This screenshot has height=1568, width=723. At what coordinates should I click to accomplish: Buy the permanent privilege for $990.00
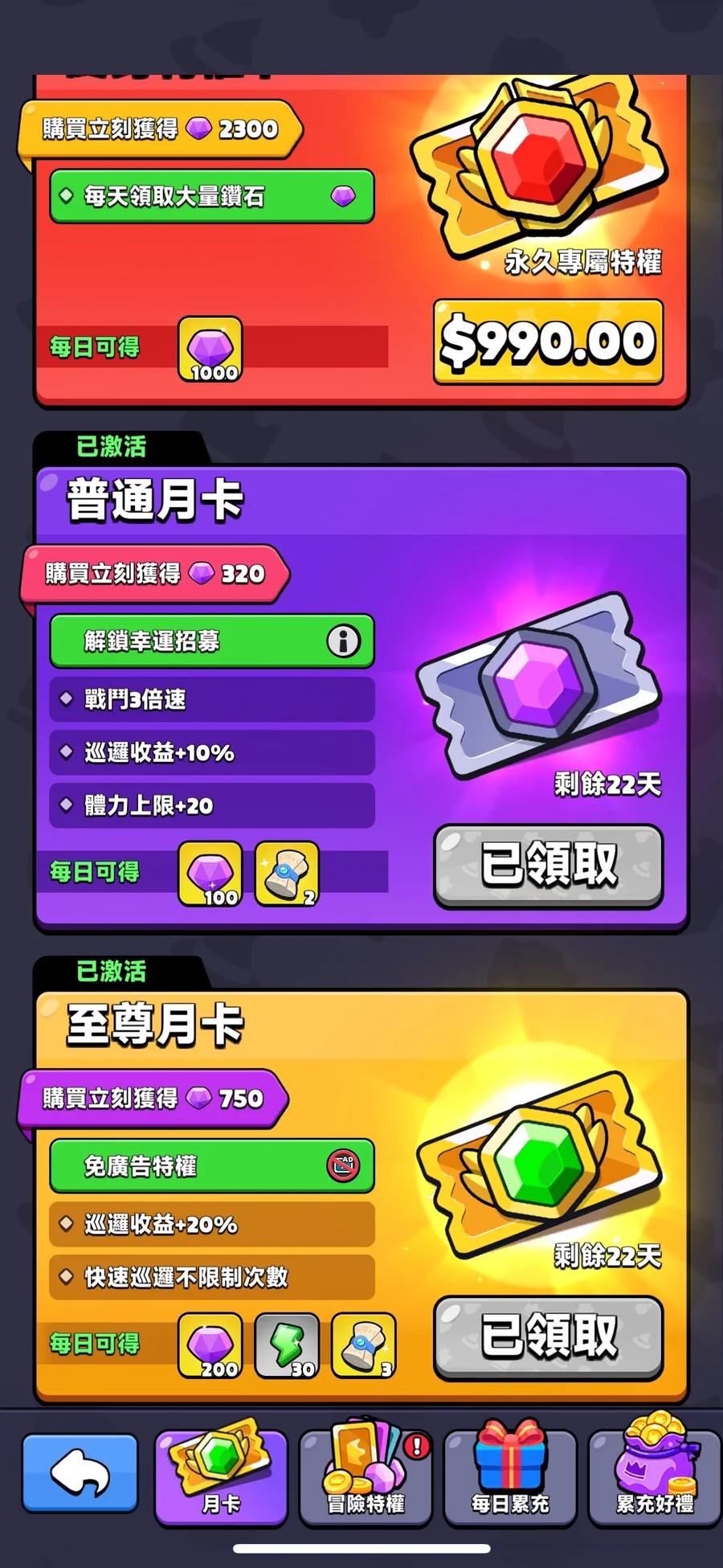click(548, 342)
